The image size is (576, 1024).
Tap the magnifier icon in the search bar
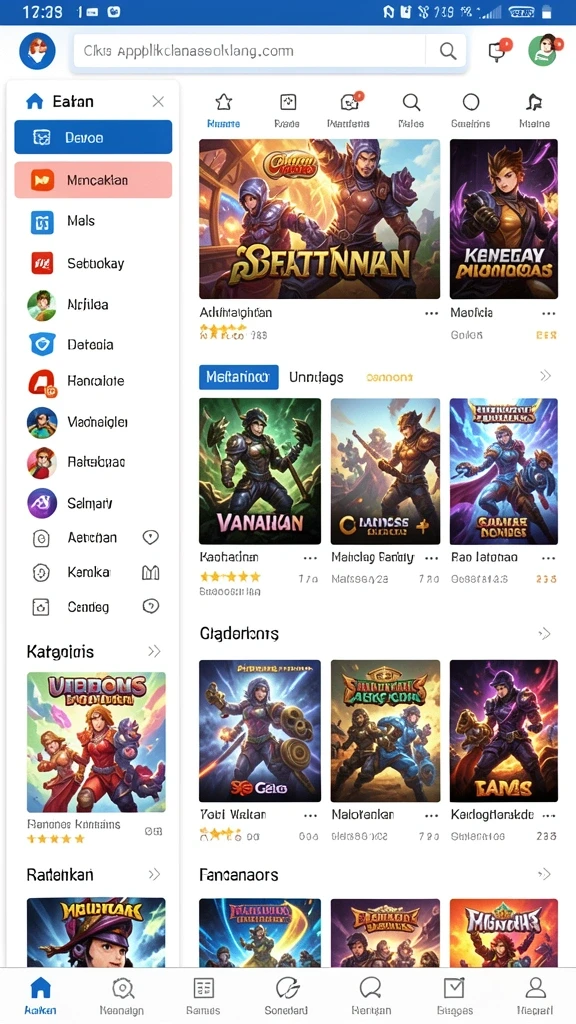point(447,51)
